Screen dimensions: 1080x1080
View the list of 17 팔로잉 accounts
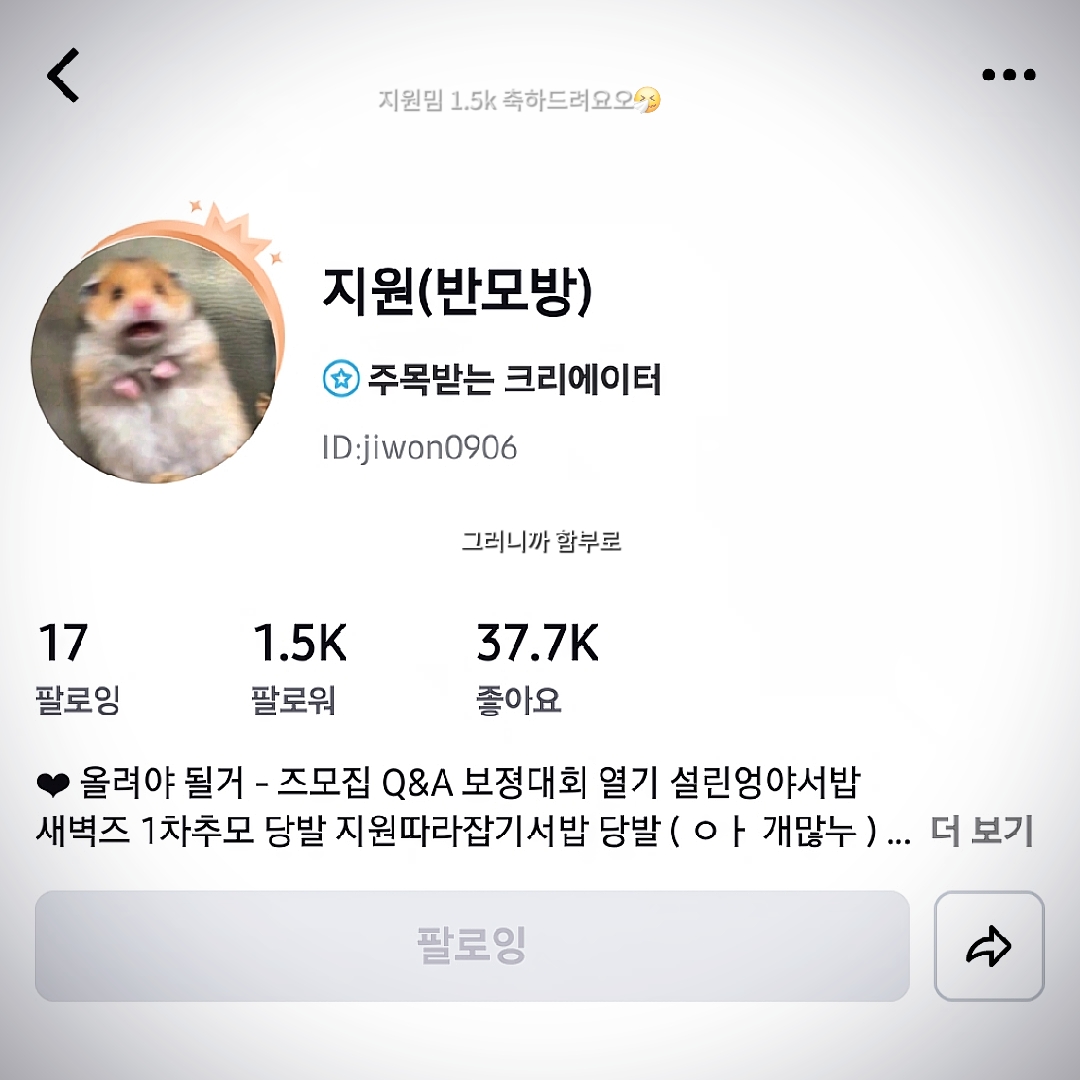78,667
